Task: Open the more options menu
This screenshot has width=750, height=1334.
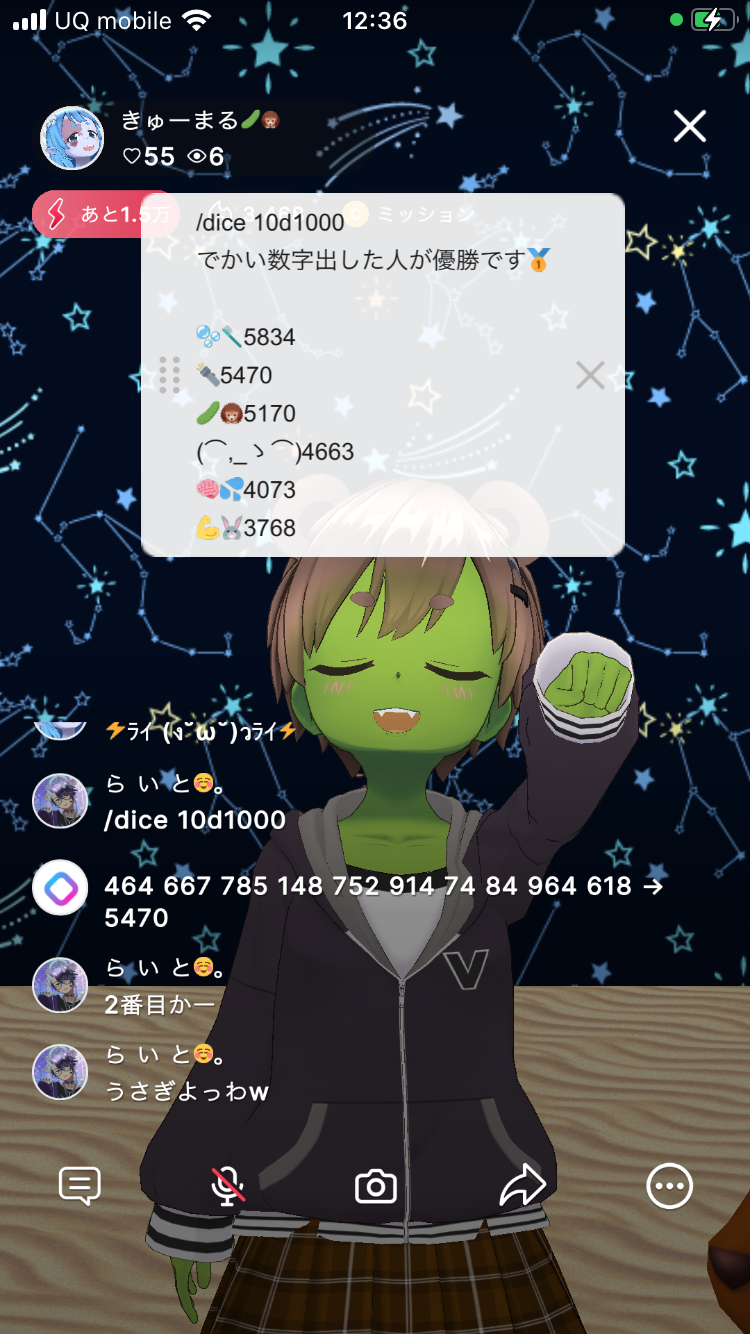Action: (x=669, y=1186)
